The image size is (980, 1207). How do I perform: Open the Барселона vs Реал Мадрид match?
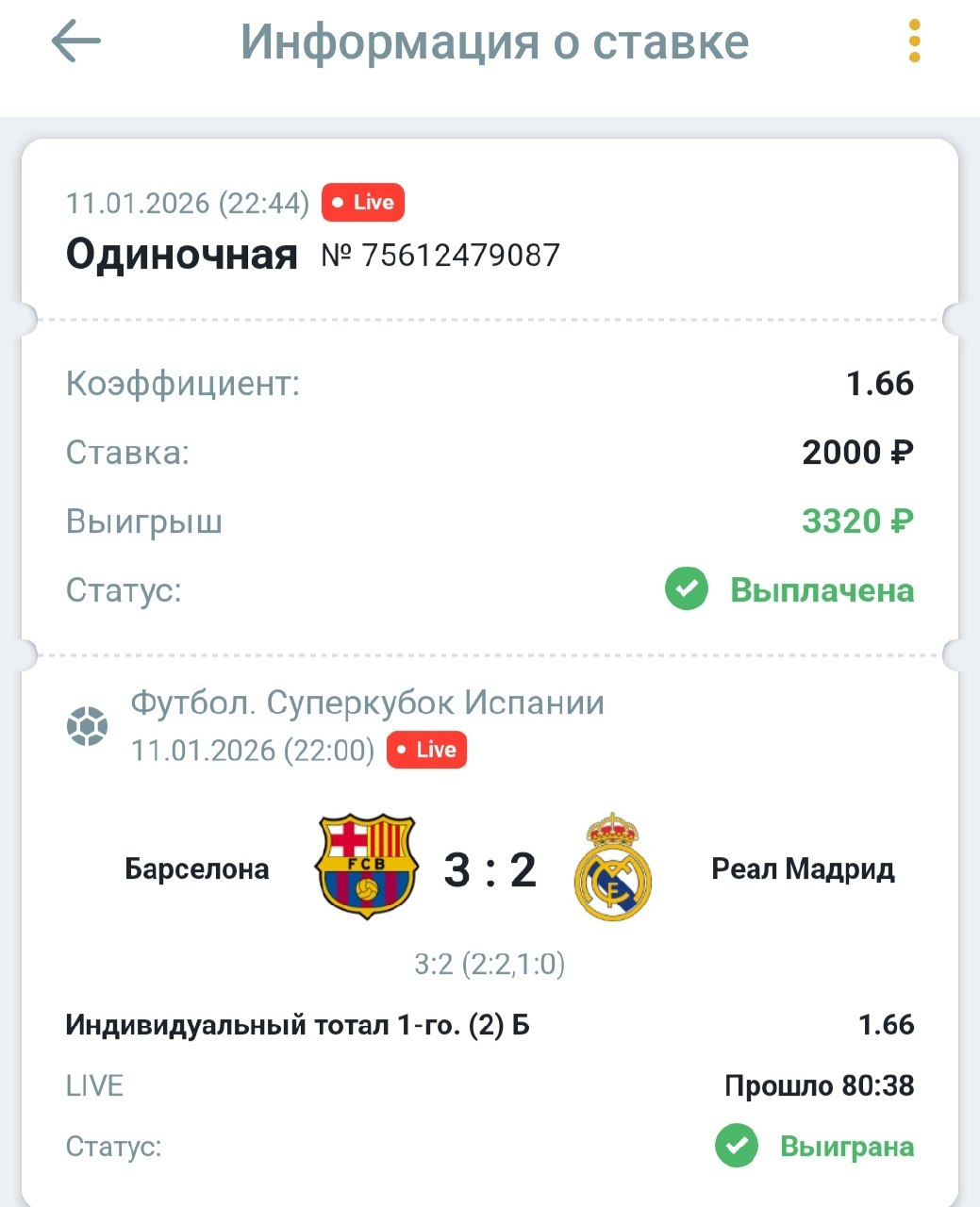pos(490,868)
